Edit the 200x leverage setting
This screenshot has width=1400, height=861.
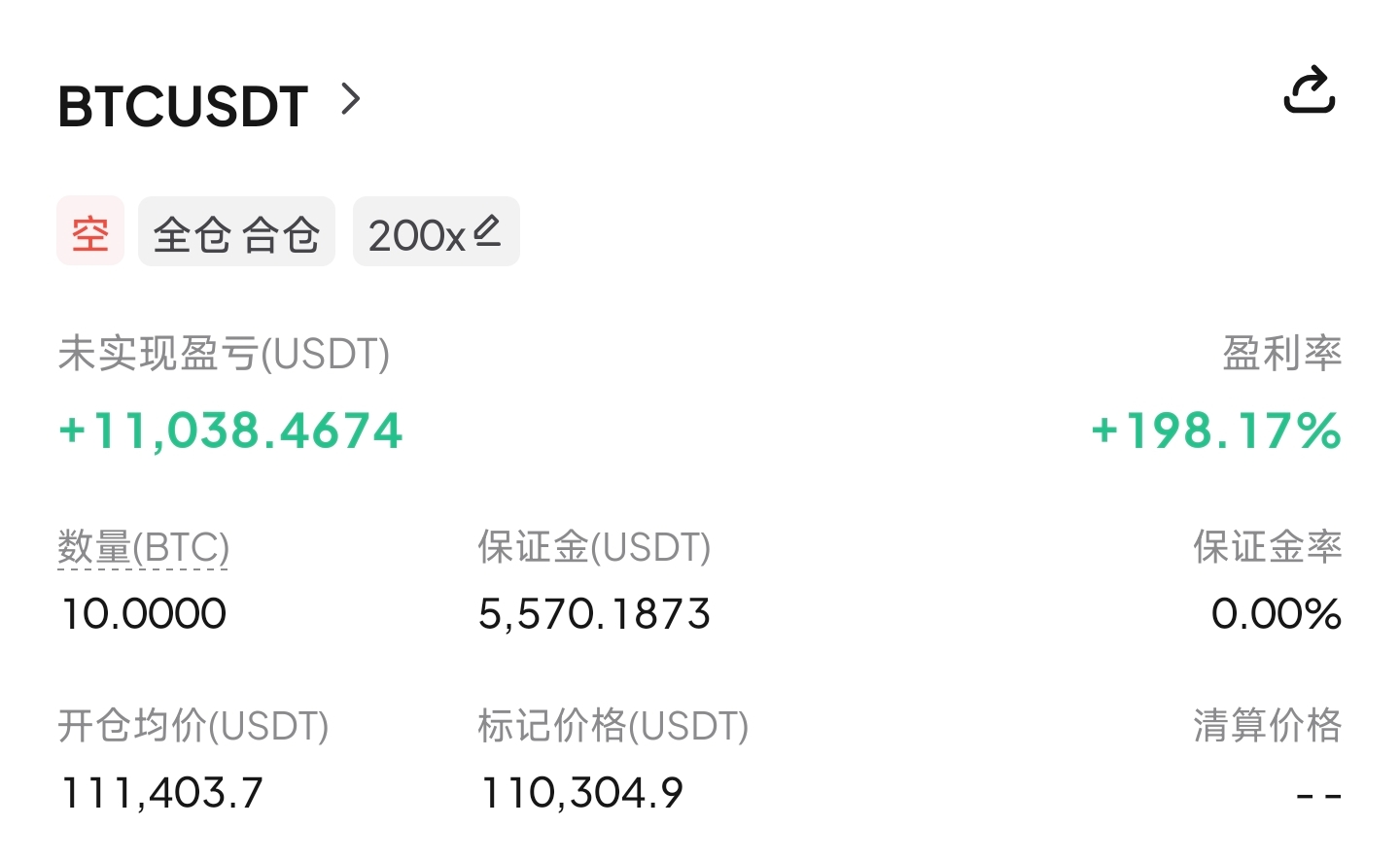coord(436,232)
